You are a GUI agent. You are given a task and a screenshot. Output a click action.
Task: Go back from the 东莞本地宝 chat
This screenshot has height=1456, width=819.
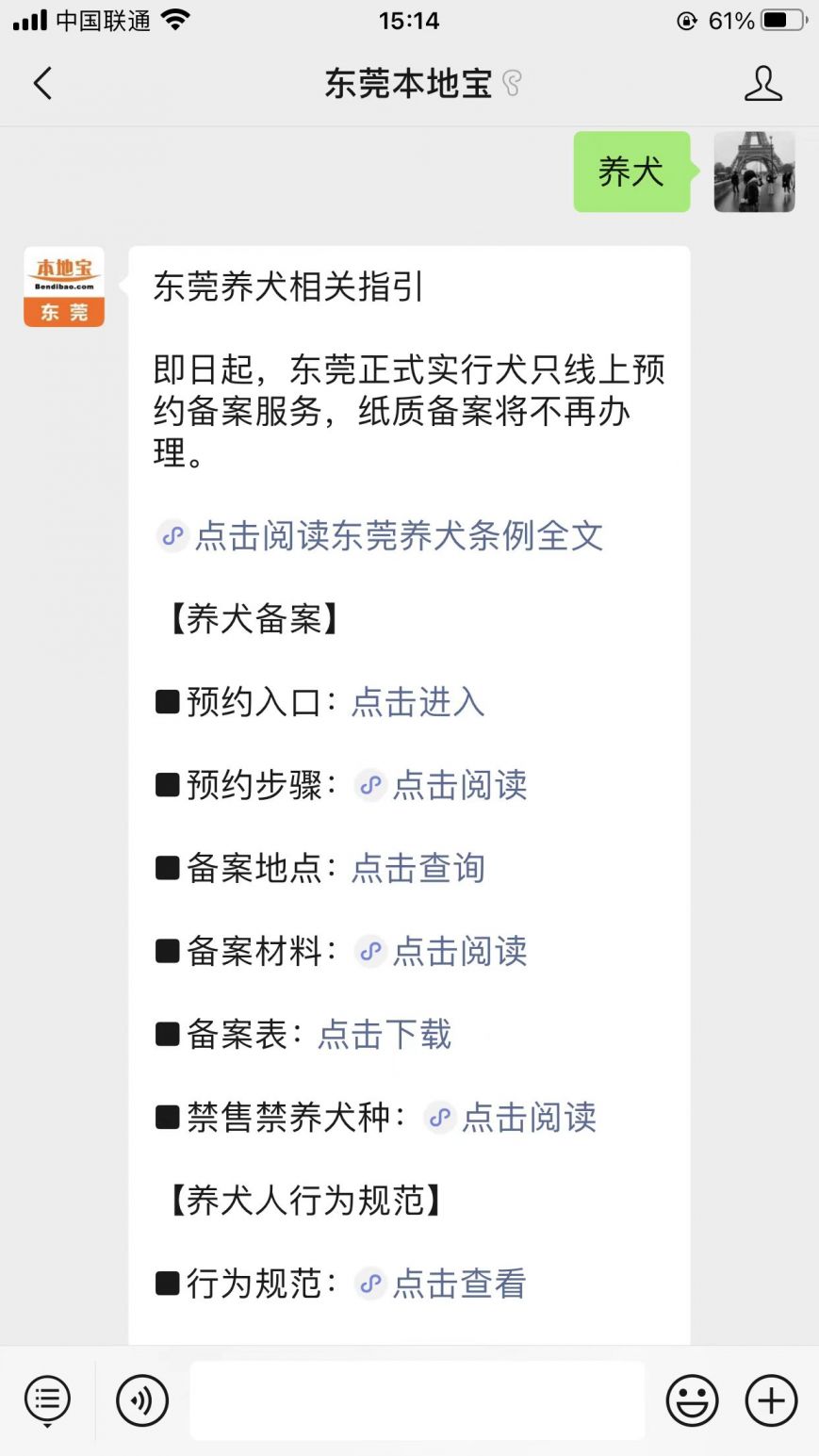point(42,84)
